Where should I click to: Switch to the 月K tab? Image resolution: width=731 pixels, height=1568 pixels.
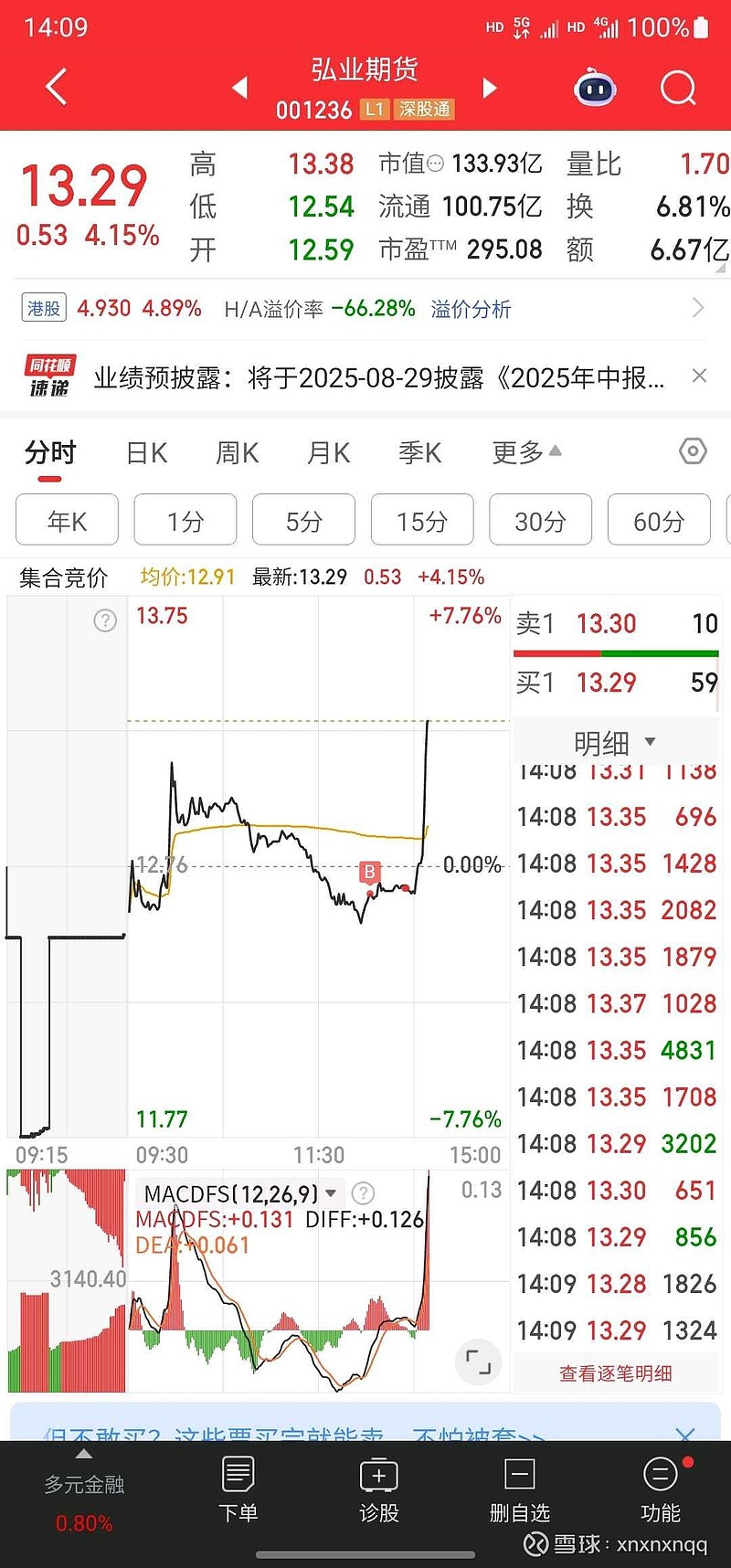pyautogui.click(x=329, y=452)
